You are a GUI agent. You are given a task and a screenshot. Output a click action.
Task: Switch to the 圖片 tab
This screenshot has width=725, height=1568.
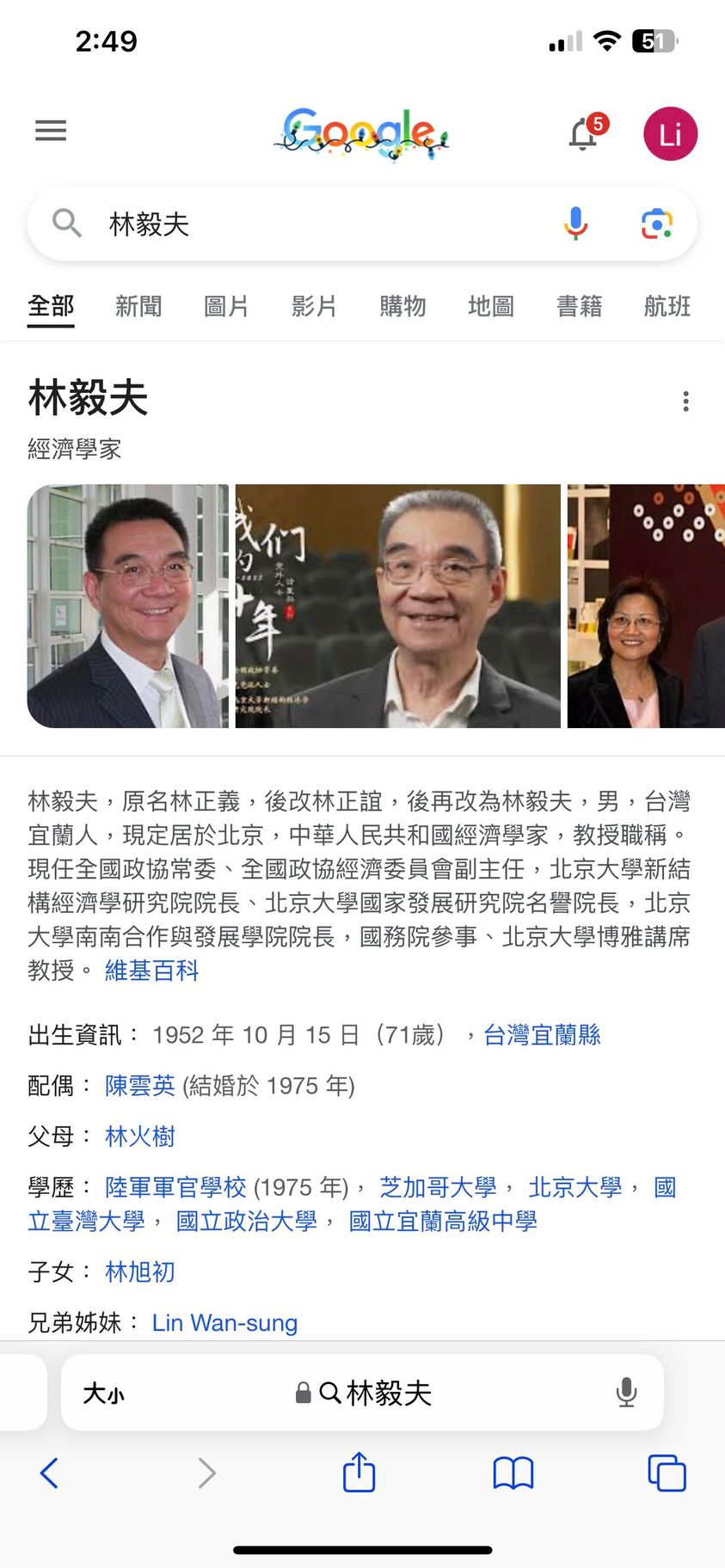226,306
